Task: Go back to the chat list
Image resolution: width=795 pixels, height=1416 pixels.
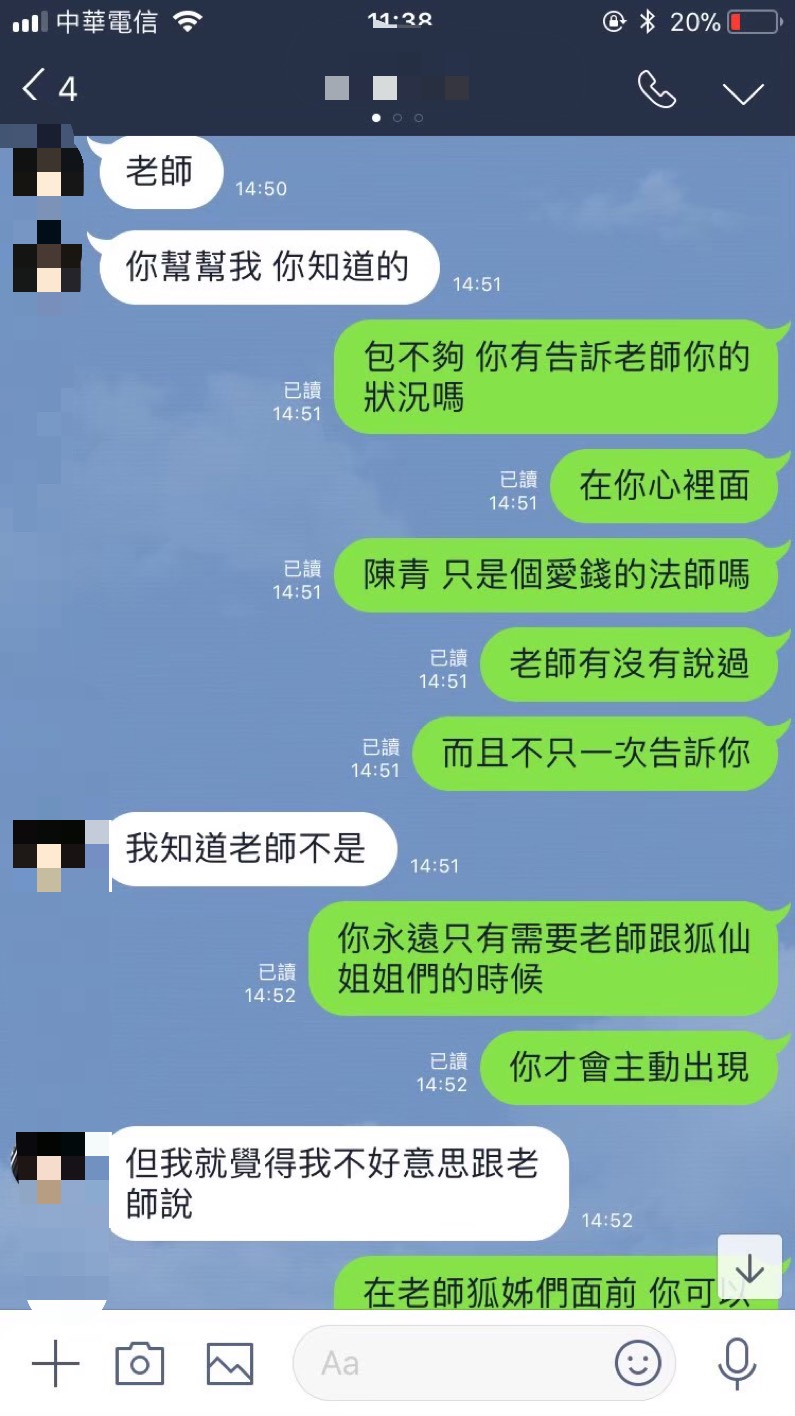Action: (x=48, y=89)
